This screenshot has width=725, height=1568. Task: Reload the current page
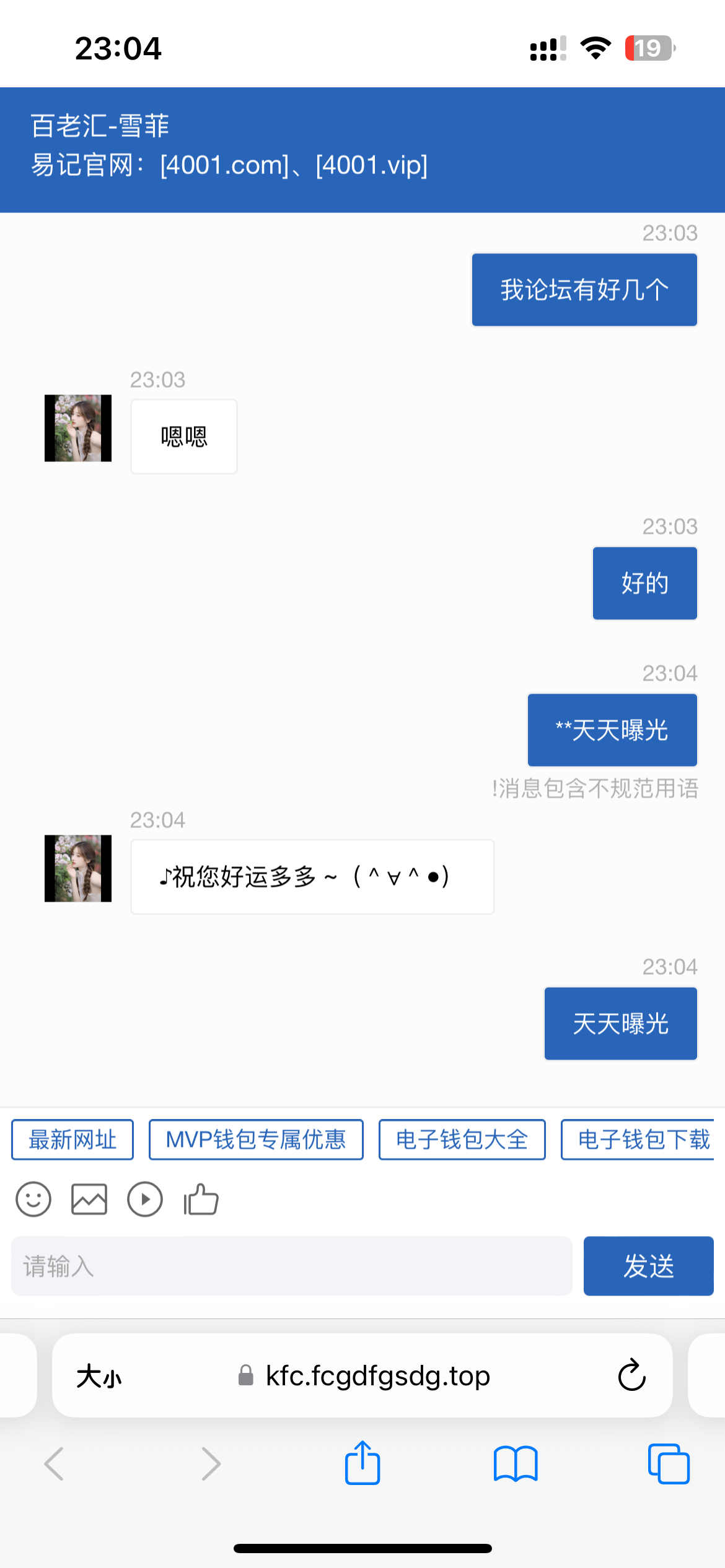point(630,1376)
